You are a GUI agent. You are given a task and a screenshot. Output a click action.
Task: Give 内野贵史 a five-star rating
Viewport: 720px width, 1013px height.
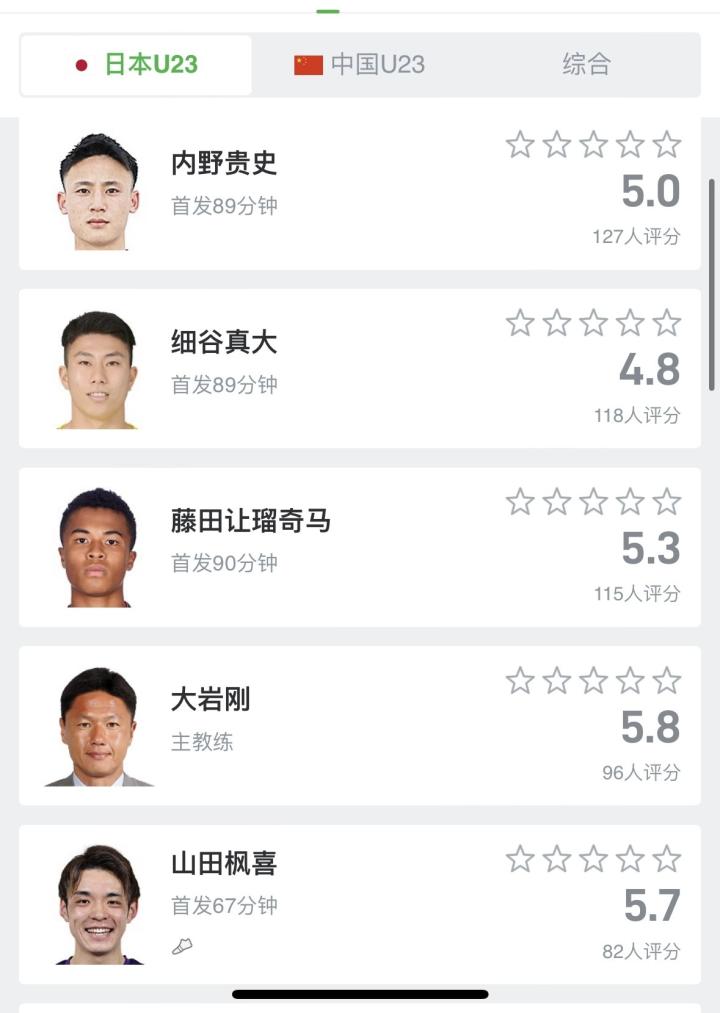[x=667, y=145]
